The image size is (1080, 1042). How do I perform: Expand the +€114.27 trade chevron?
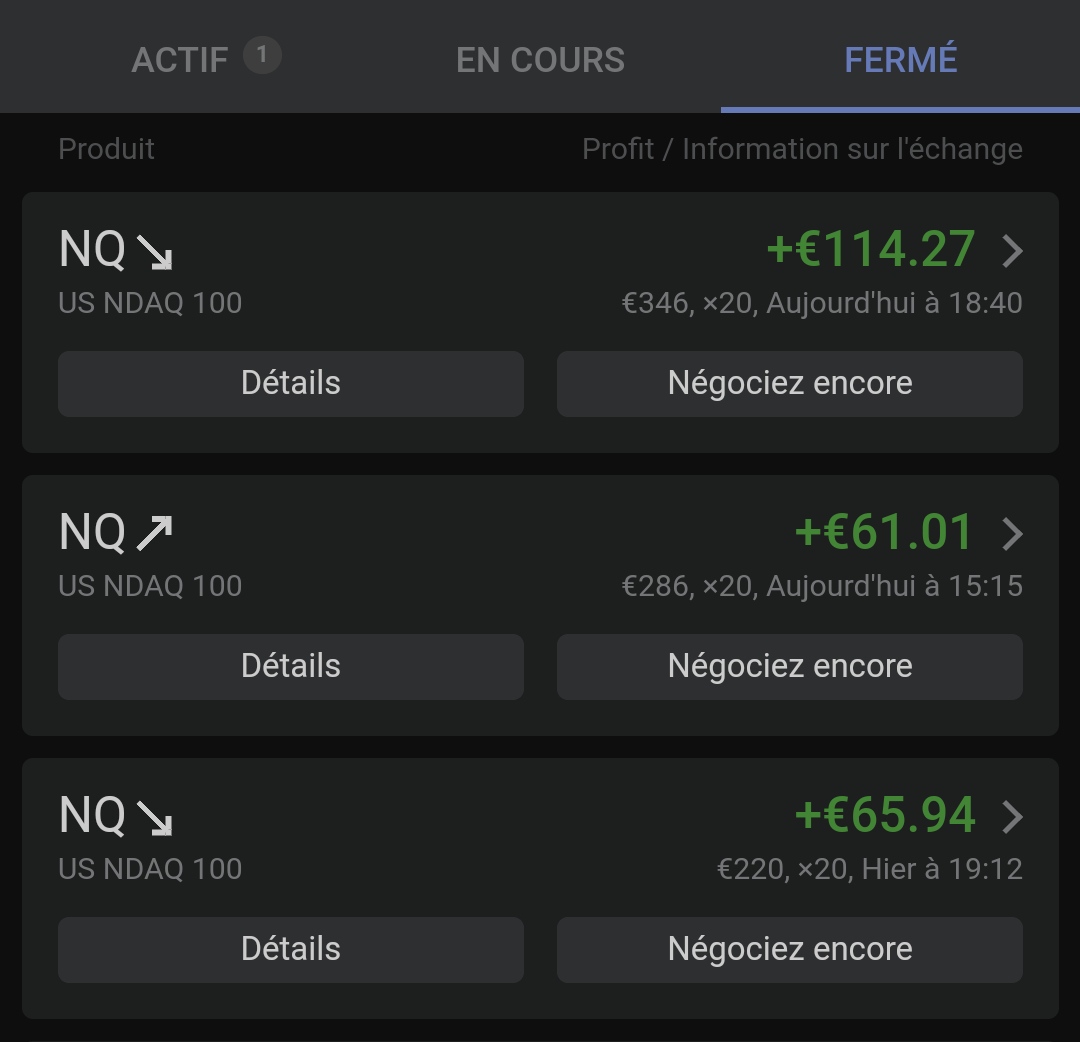[x=1012, y=250]
